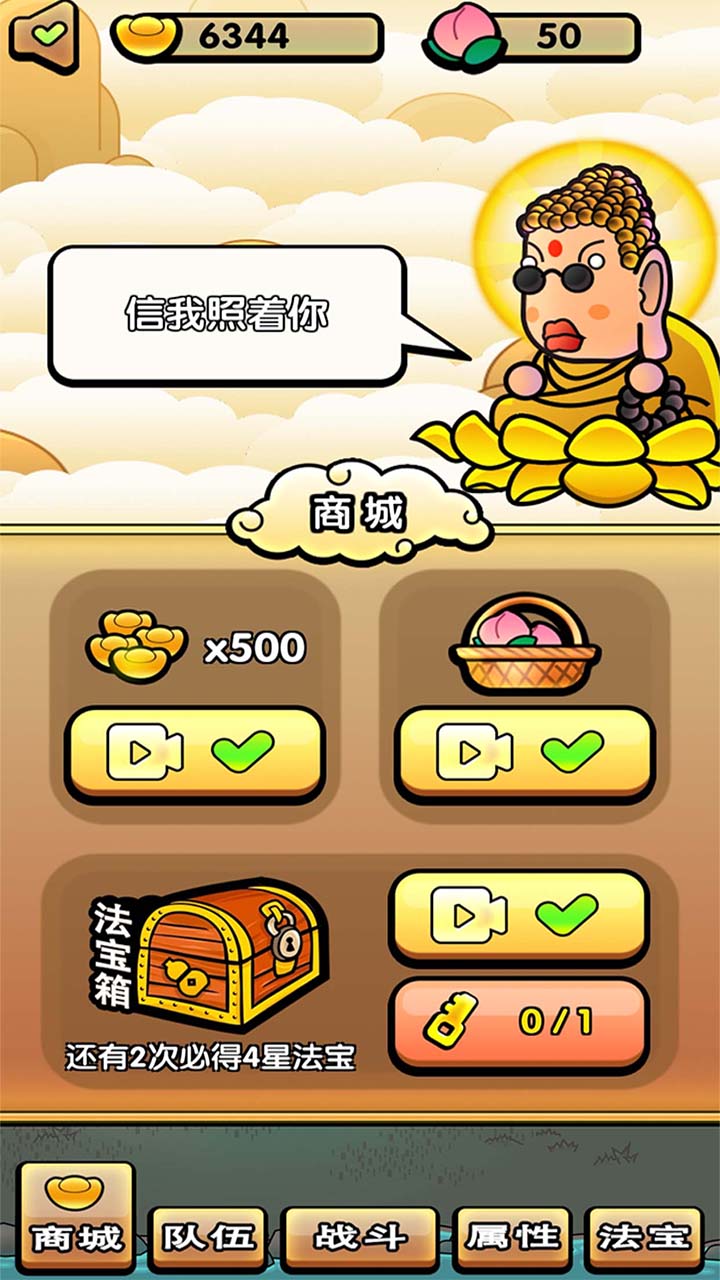Watch video to get 500 gold ingots
The height and width of the screenshot is (1280, 720).
click(194, 752)
